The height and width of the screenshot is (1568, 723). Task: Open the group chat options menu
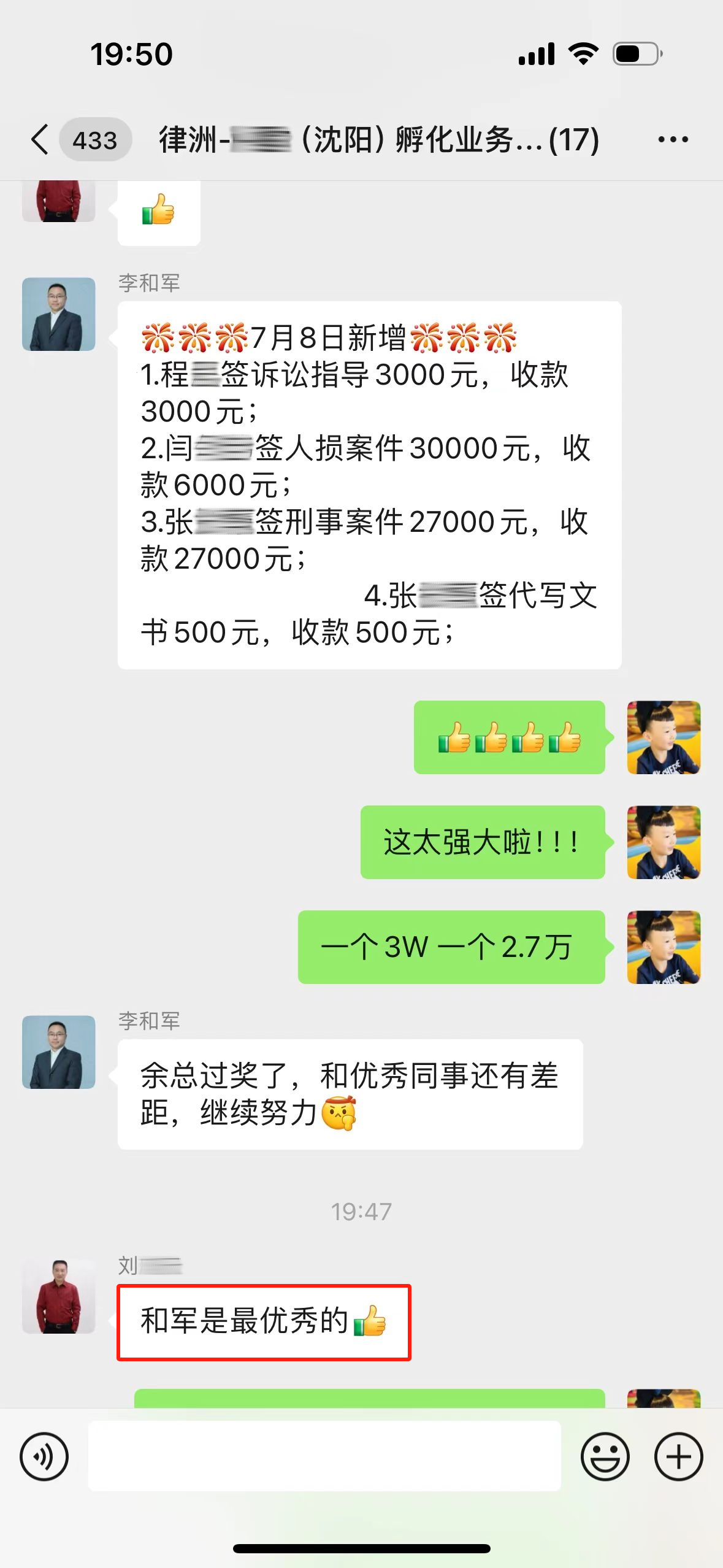673,140
